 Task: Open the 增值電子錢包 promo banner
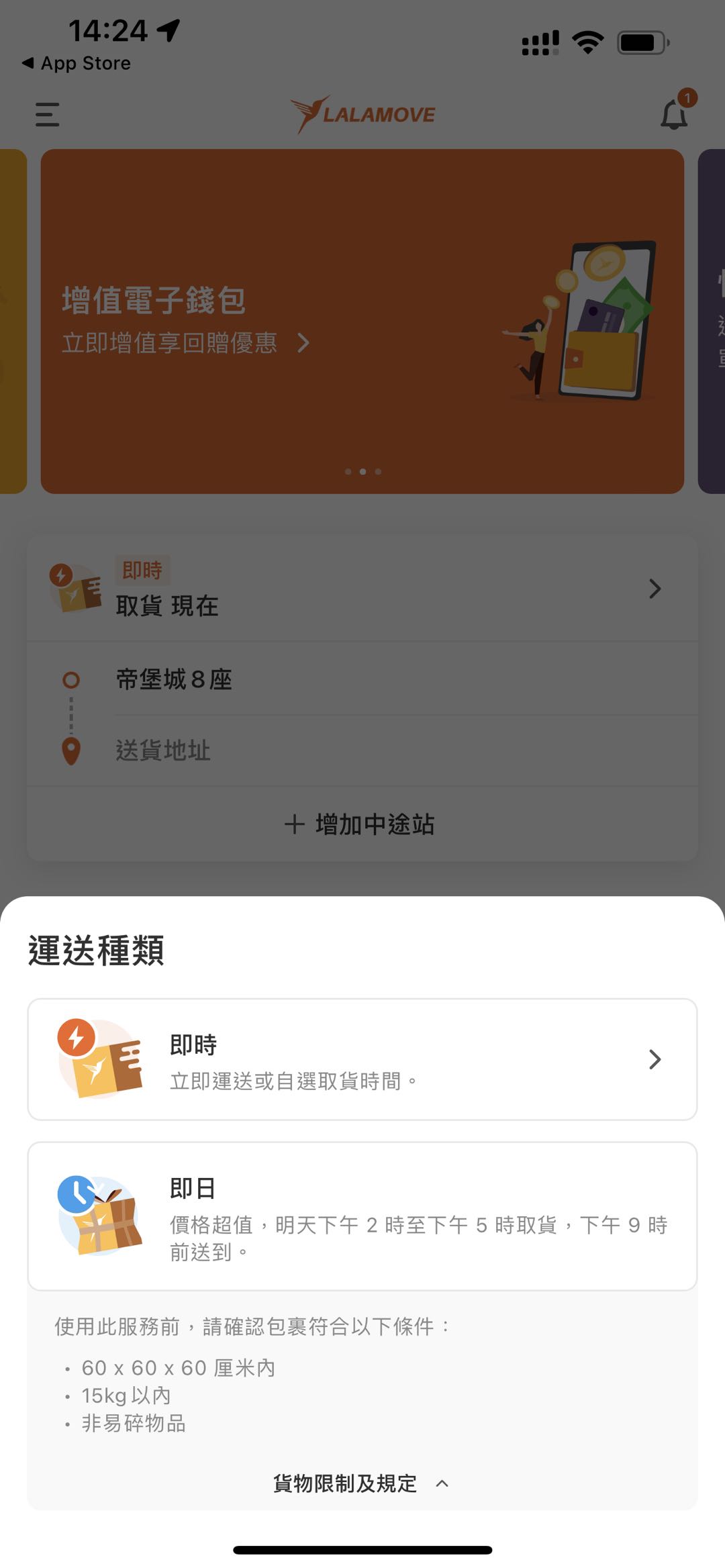(362, 322)
